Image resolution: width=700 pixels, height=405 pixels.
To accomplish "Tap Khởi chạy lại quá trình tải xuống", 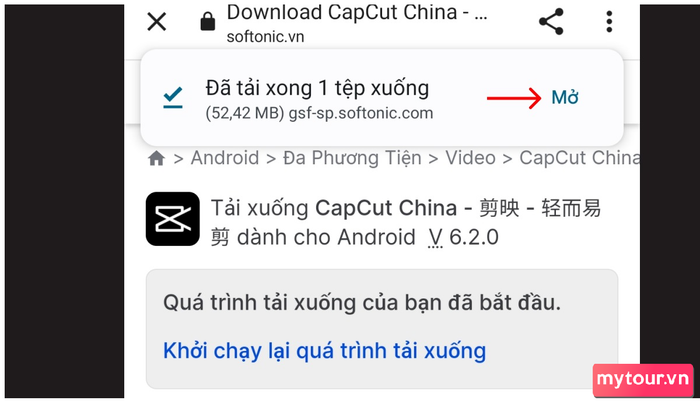I will [324, 350].
